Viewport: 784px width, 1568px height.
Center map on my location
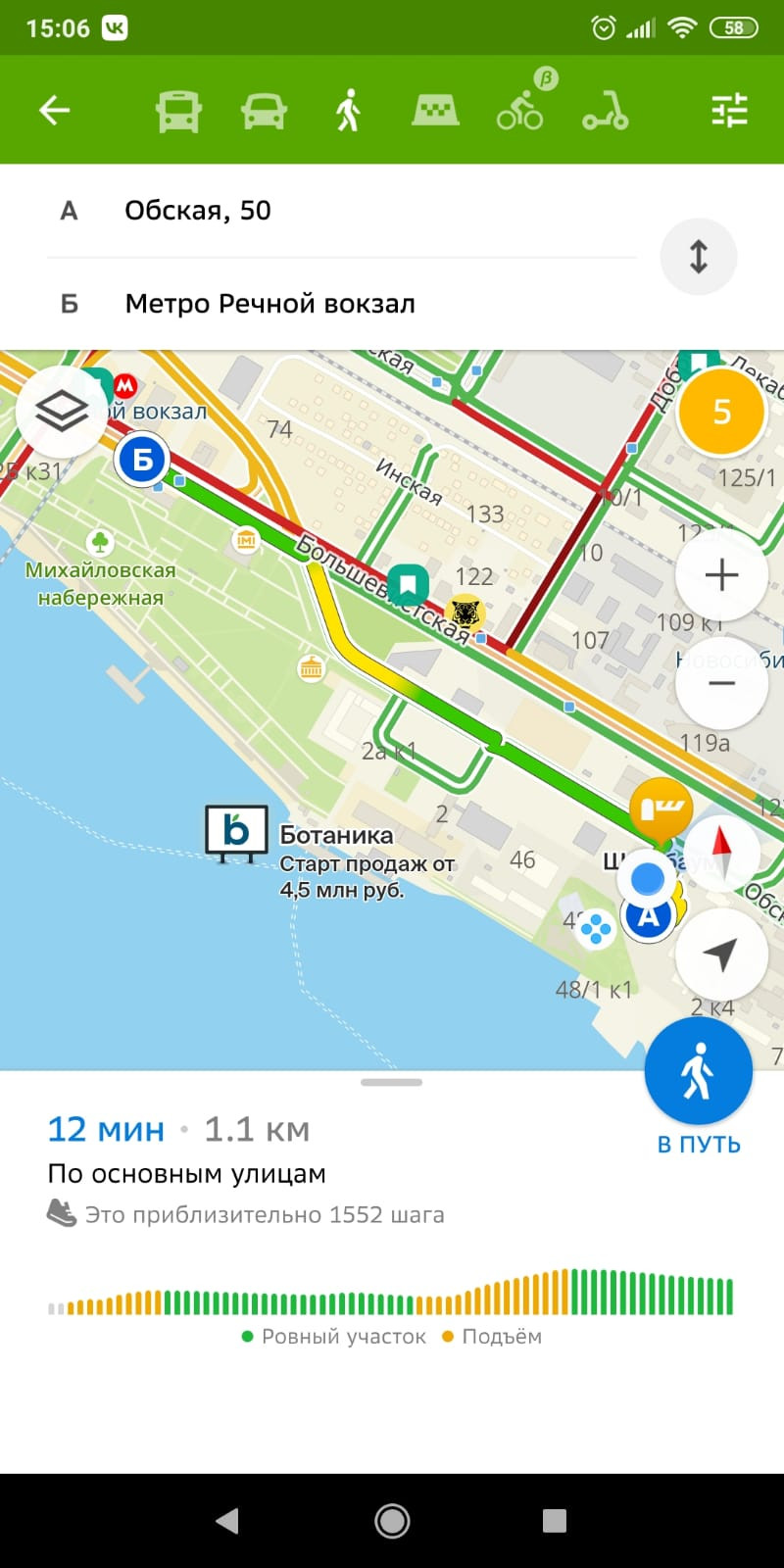tap(721, 954)
